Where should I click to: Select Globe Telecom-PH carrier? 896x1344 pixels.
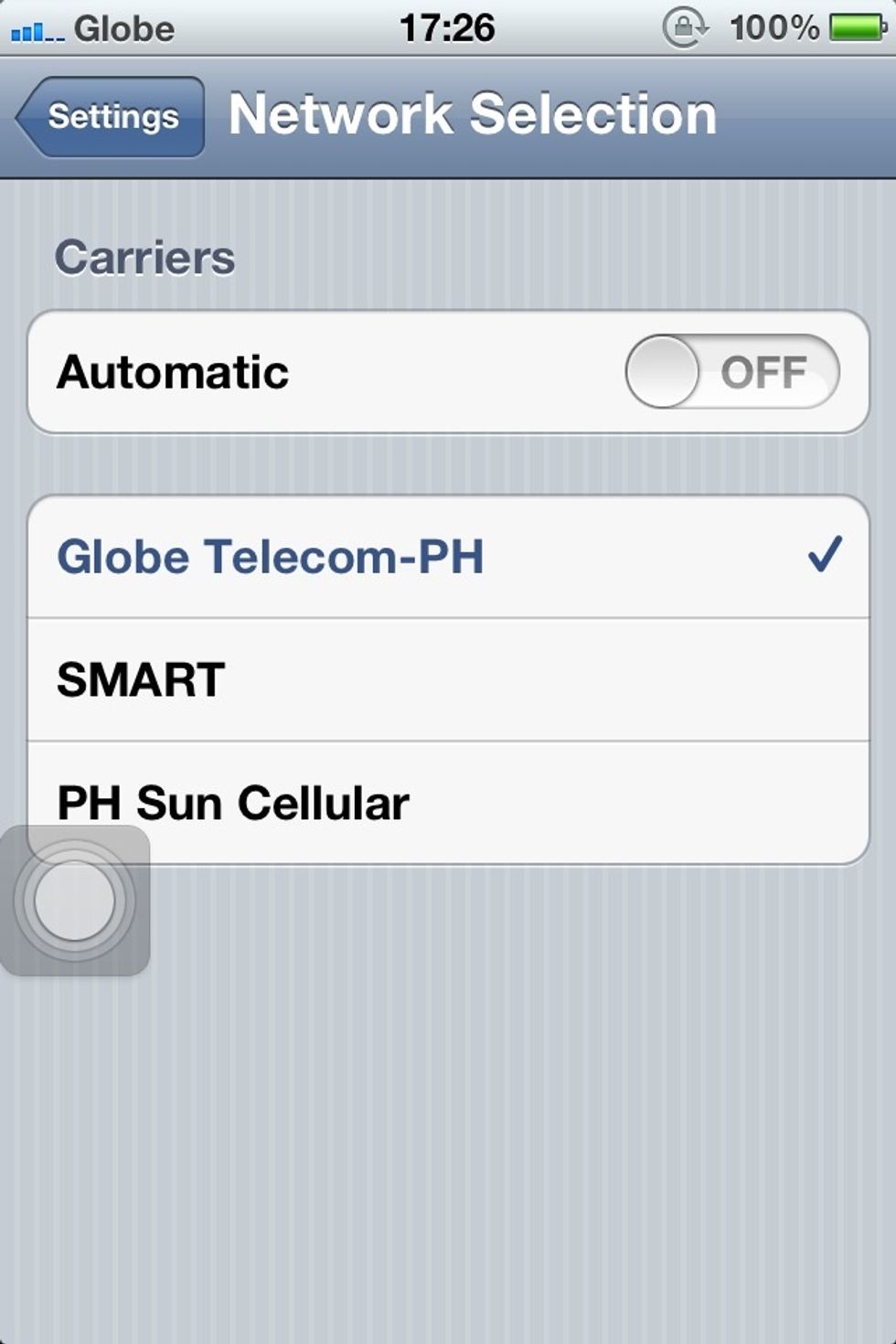(448, 557)
